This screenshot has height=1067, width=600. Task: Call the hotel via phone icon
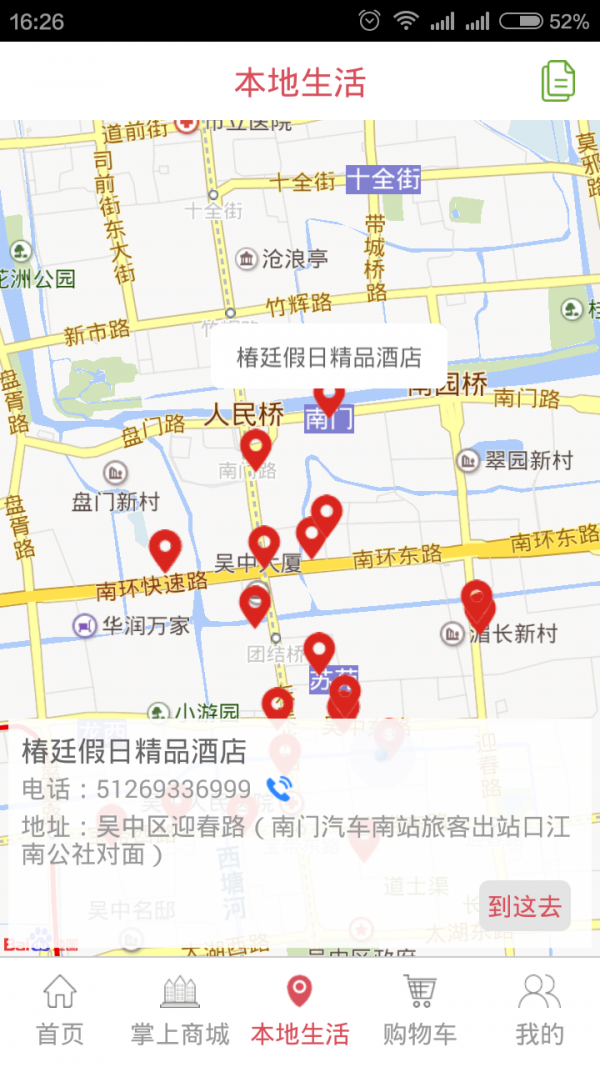279,789
